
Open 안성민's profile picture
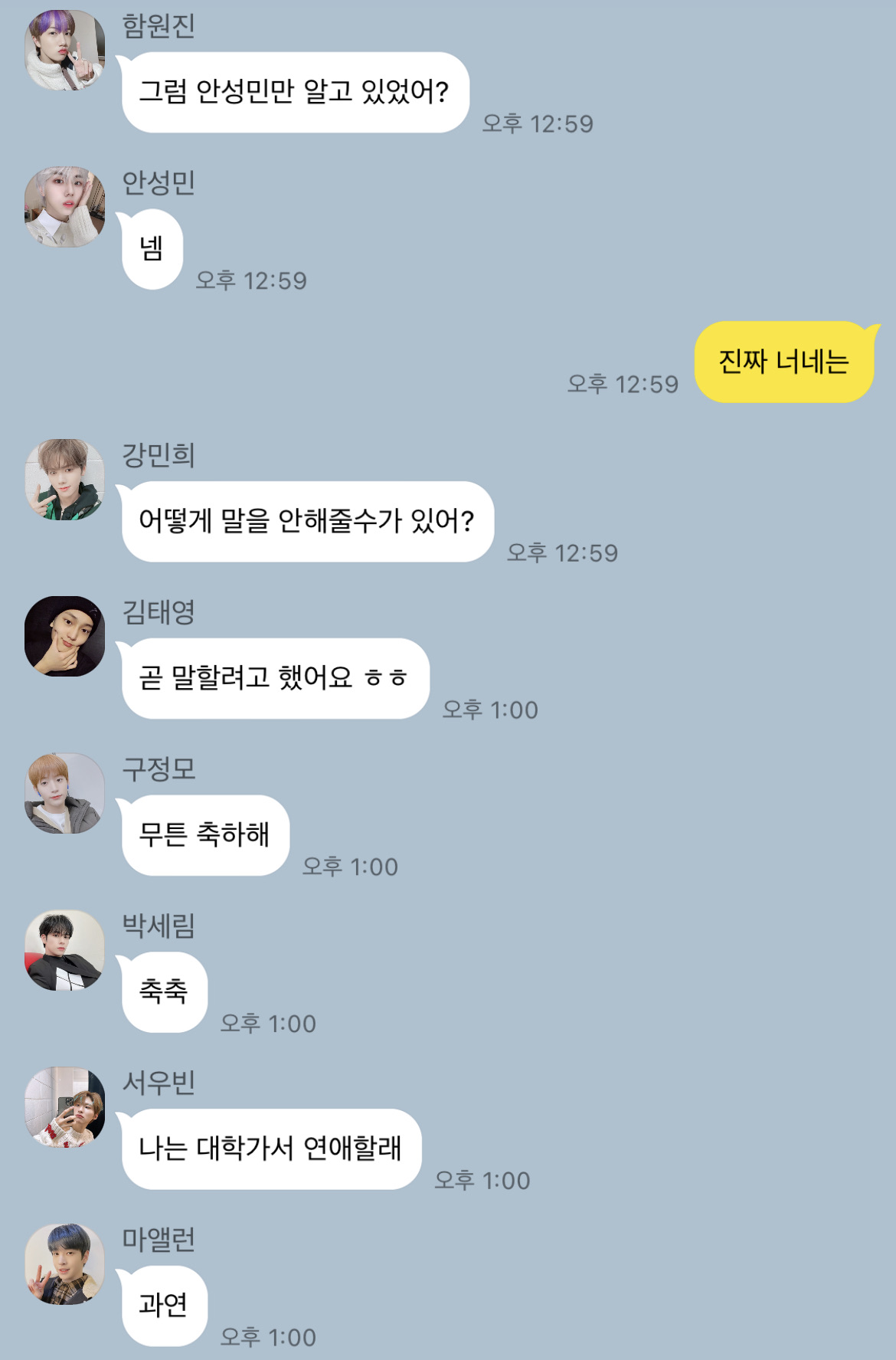coord(64,207)
